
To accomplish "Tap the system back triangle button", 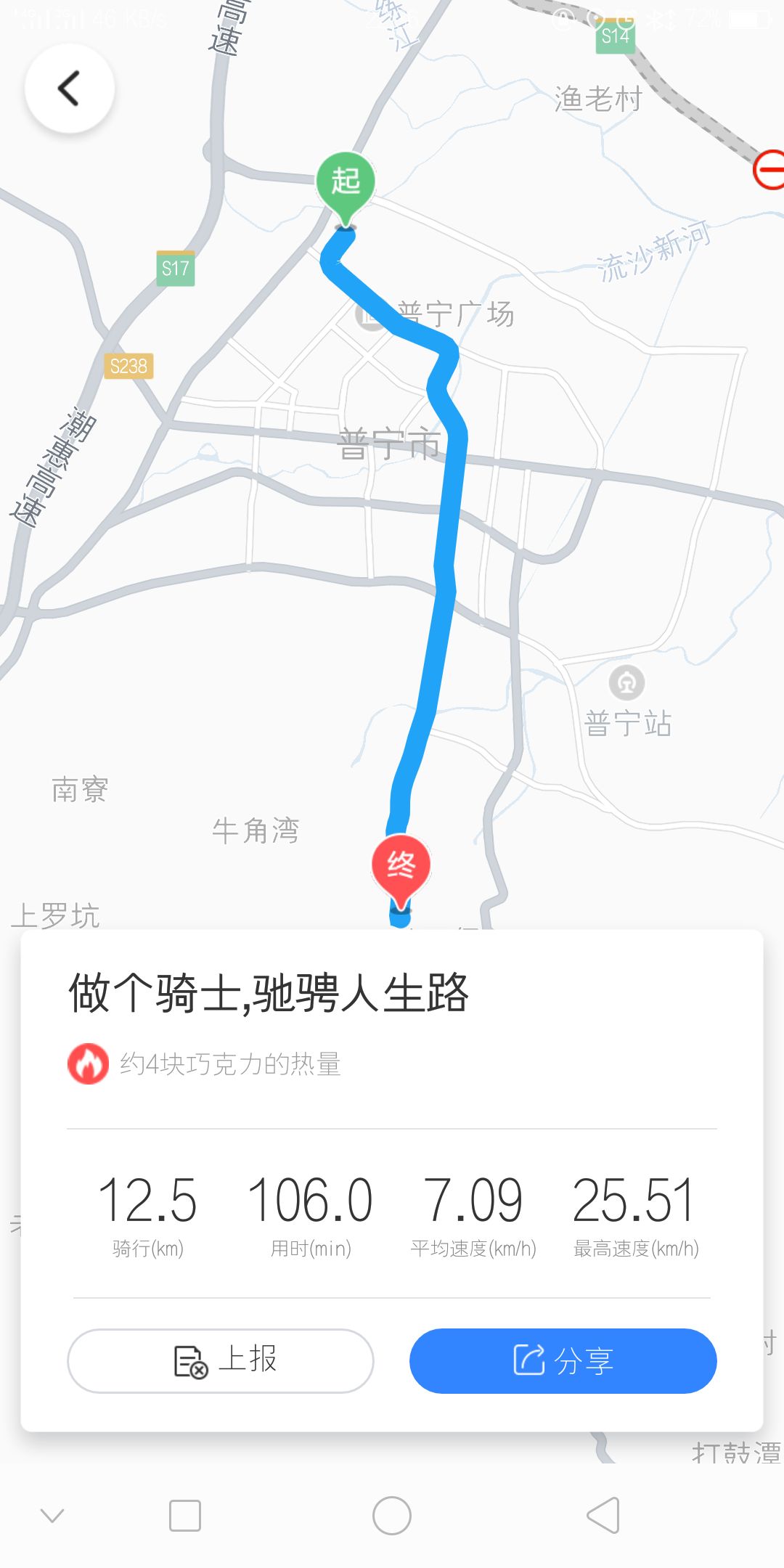I will (603, 1516).
